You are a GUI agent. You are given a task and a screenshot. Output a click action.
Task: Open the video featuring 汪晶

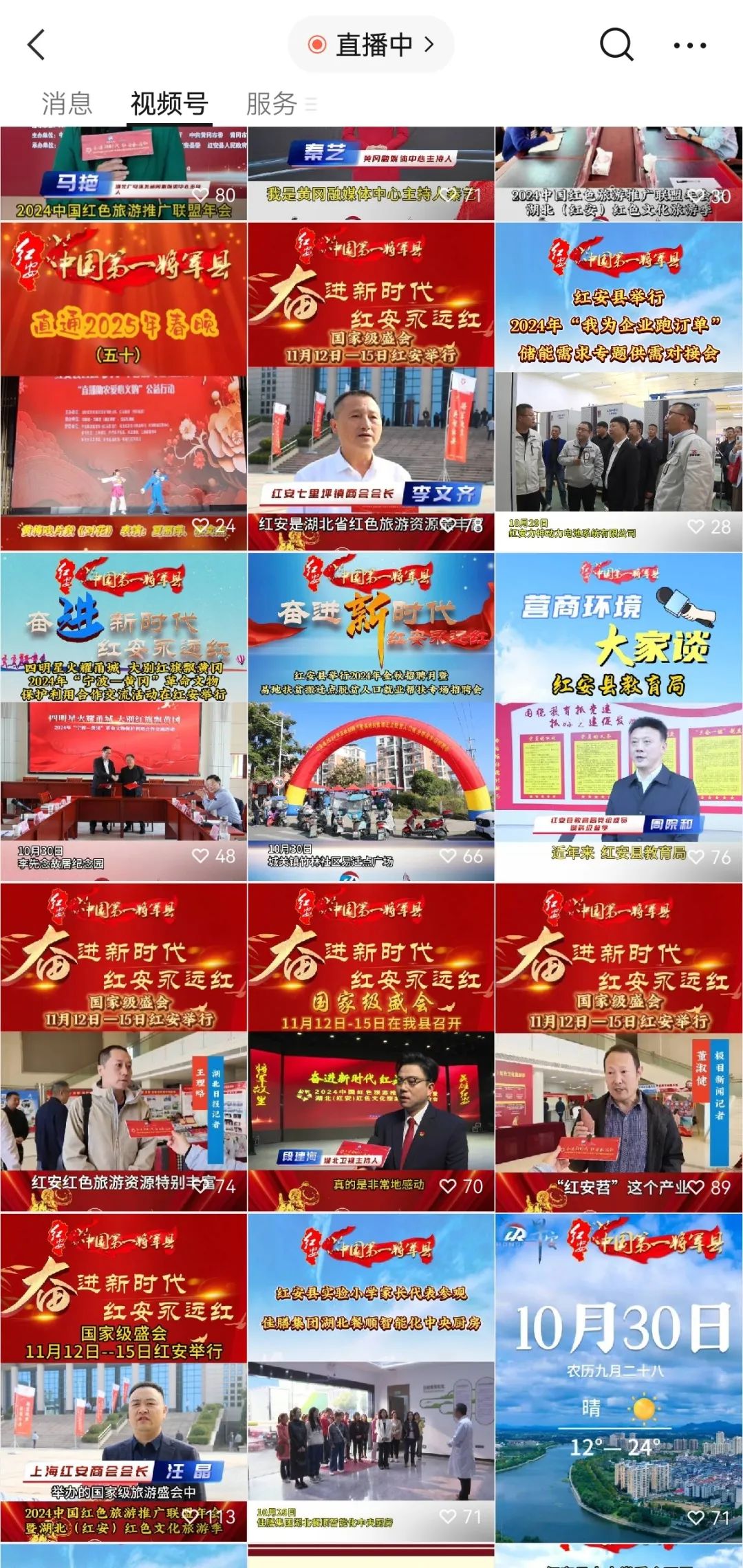tap(124, 1377)
